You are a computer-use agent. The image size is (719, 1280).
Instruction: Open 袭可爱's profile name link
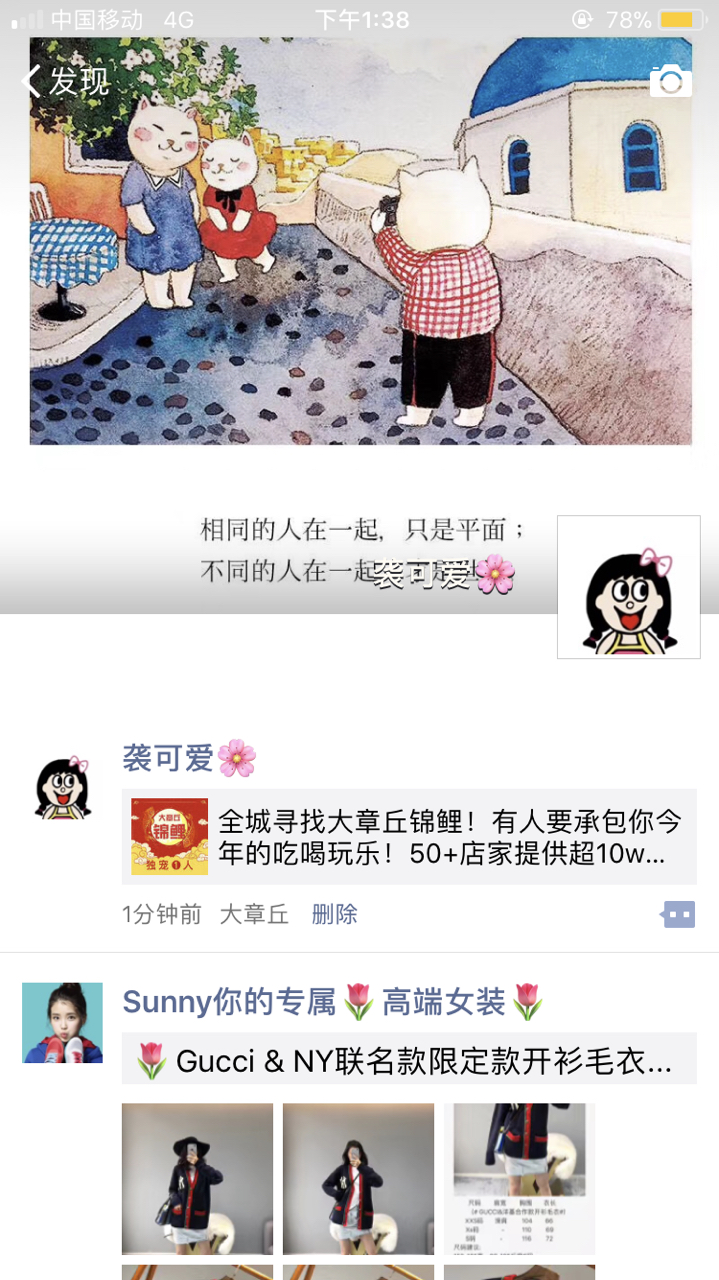click(168, 758)
